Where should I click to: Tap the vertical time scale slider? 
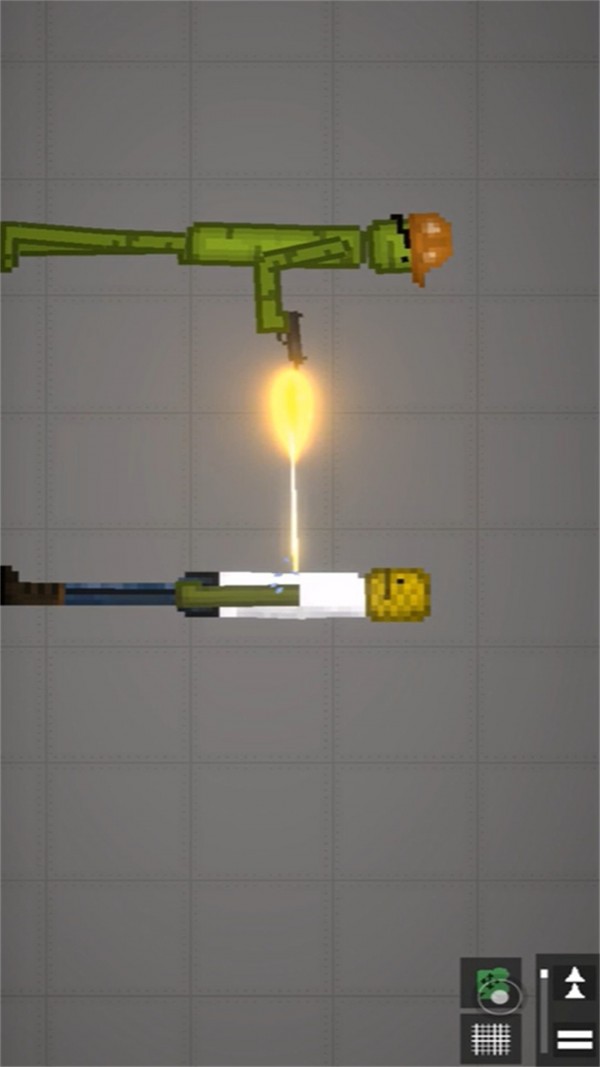click(544, 1010)
